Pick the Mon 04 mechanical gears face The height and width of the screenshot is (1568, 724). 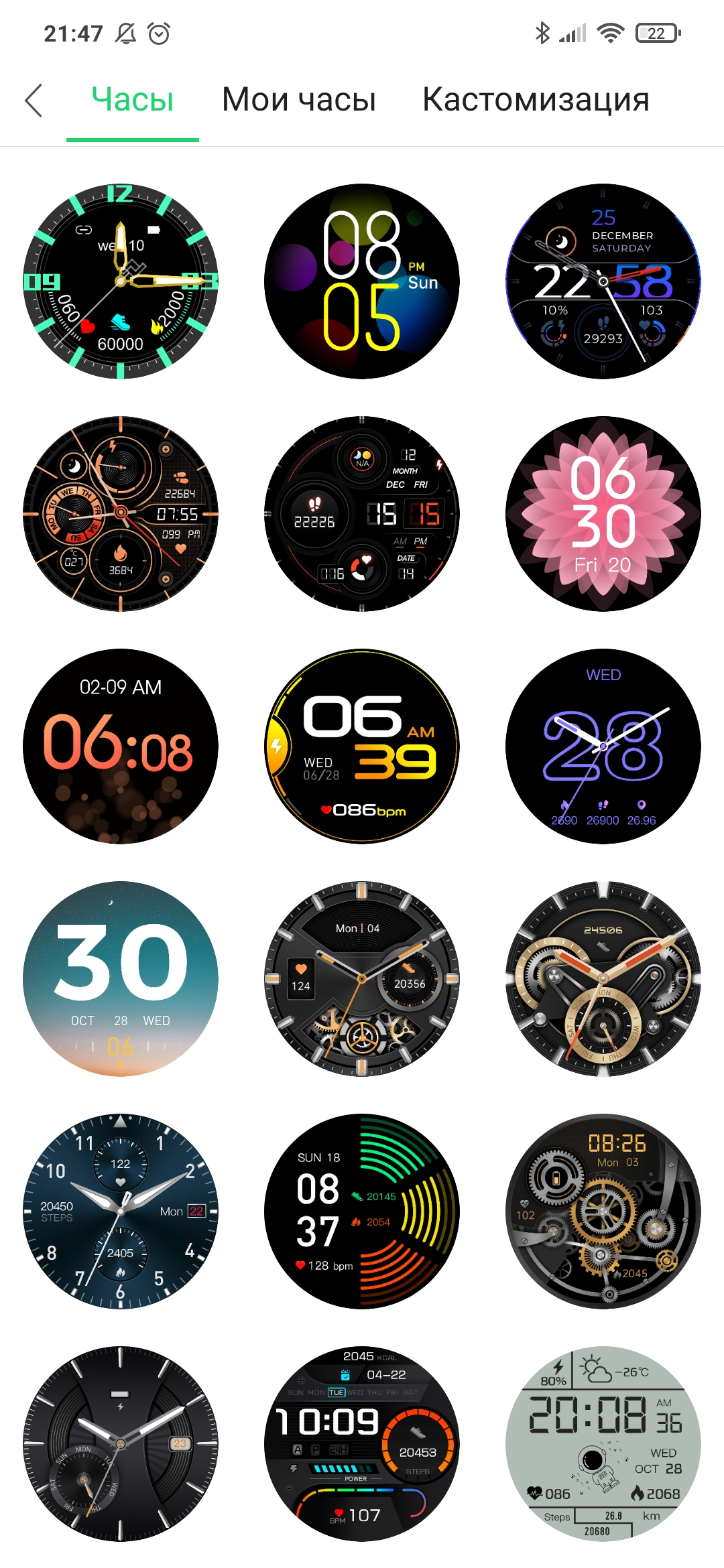[x=362, y=979]
